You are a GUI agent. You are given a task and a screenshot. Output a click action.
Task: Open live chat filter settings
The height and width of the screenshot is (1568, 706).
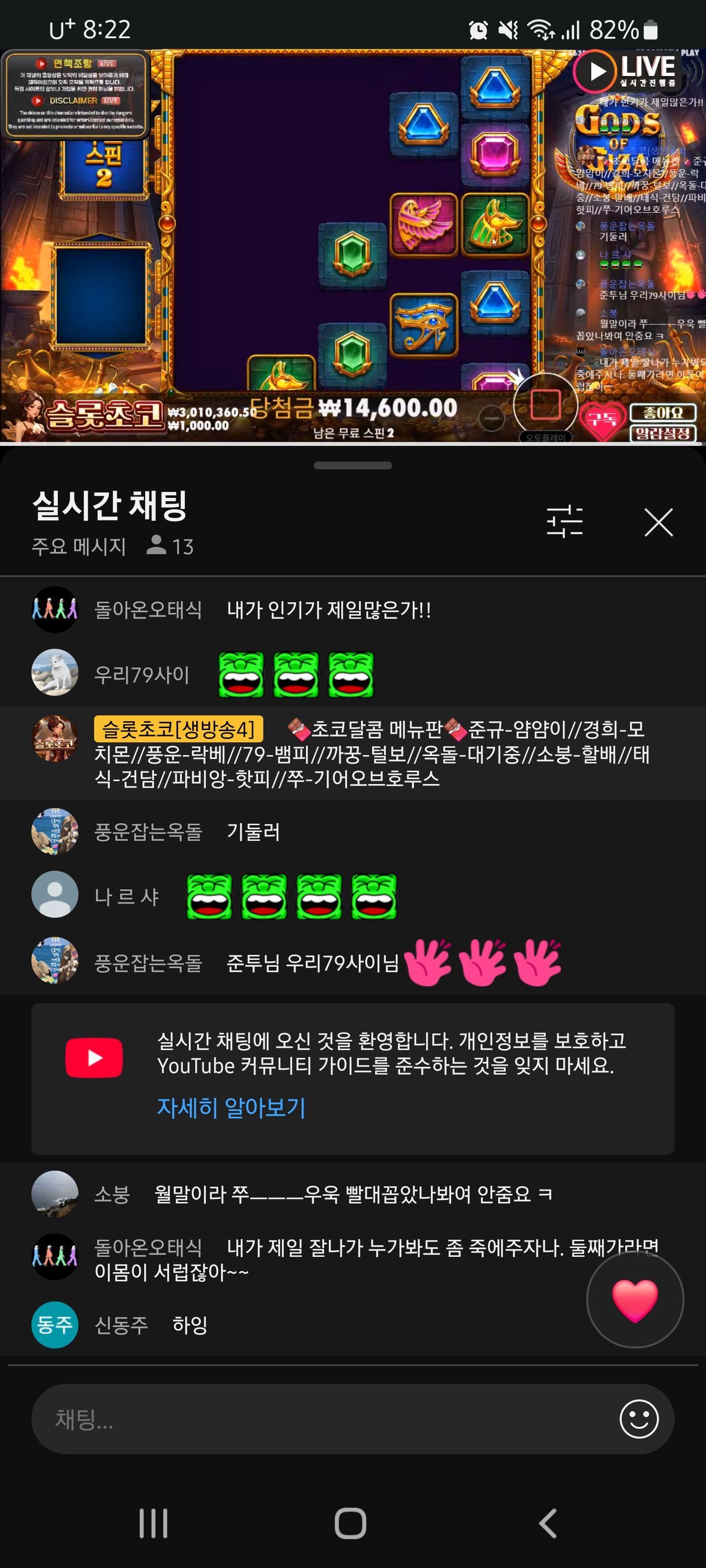[564, 522]
